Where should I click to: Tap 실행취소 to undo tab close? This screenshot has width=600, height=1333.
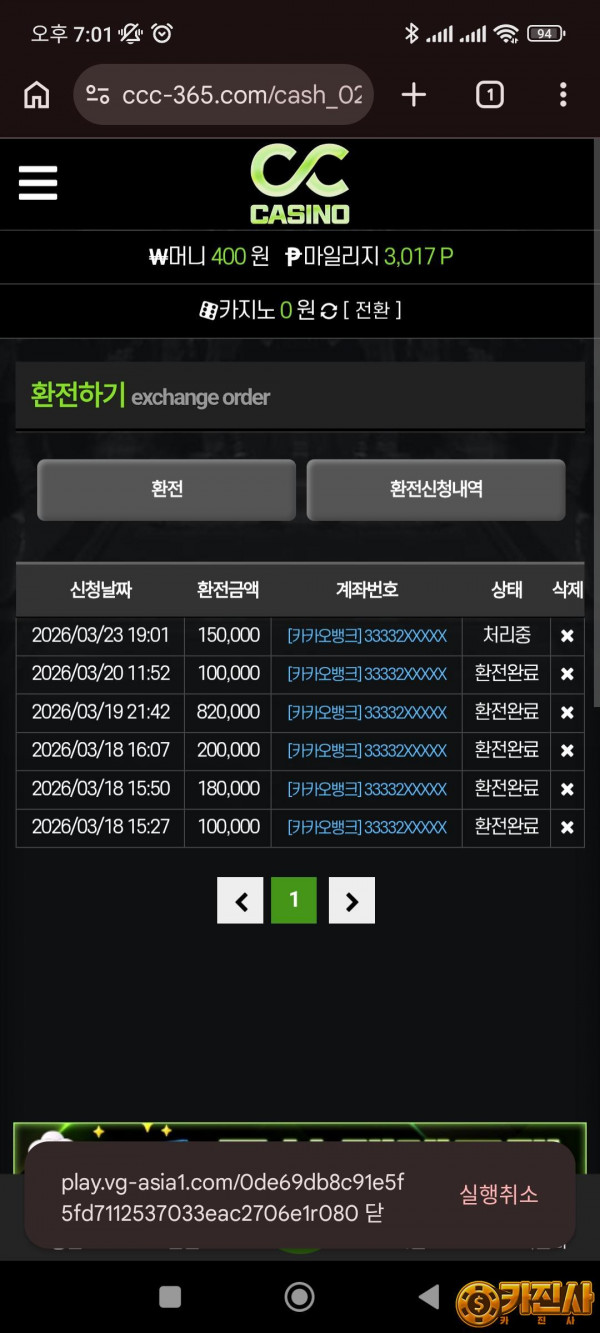pos(498,1194)
